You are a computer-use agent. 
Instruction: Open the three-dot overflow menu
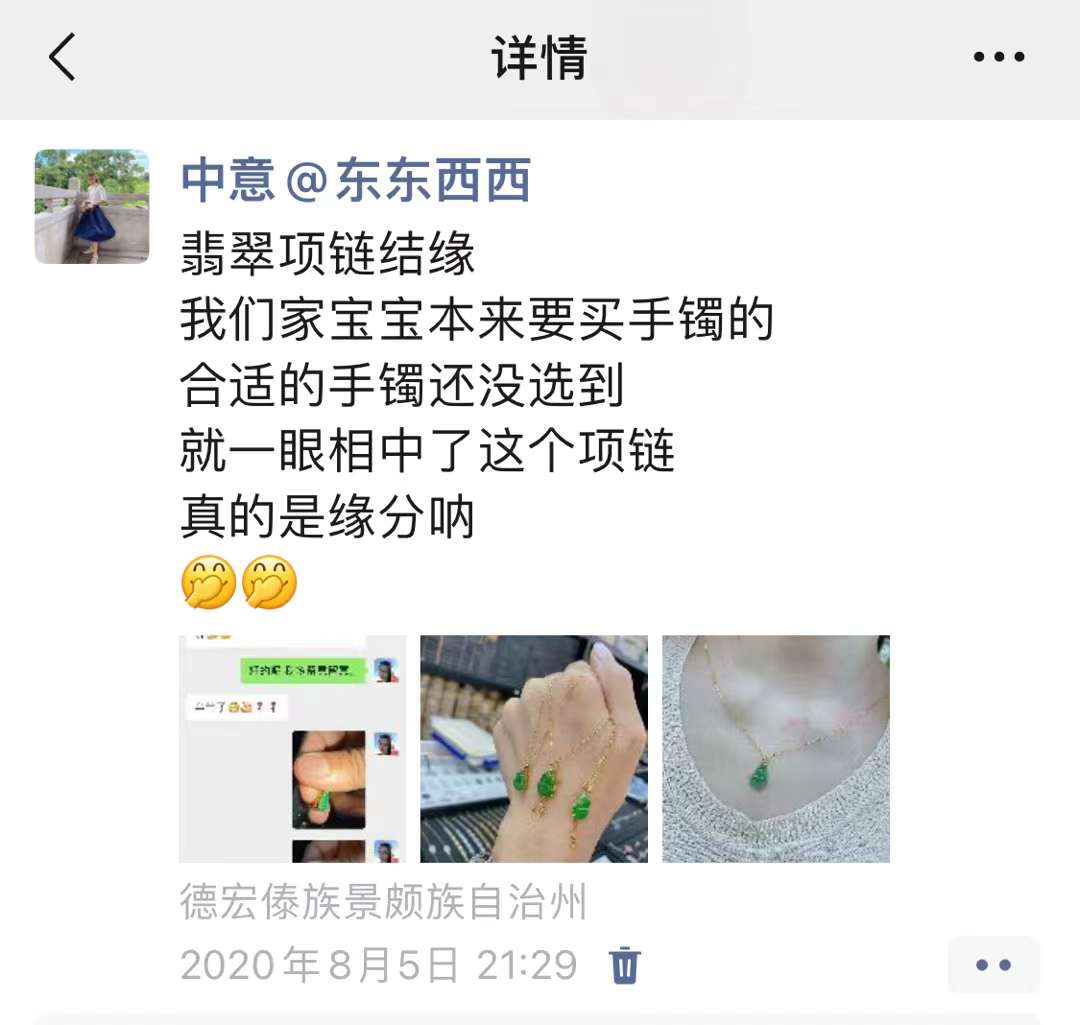click(x=999, y=57)
